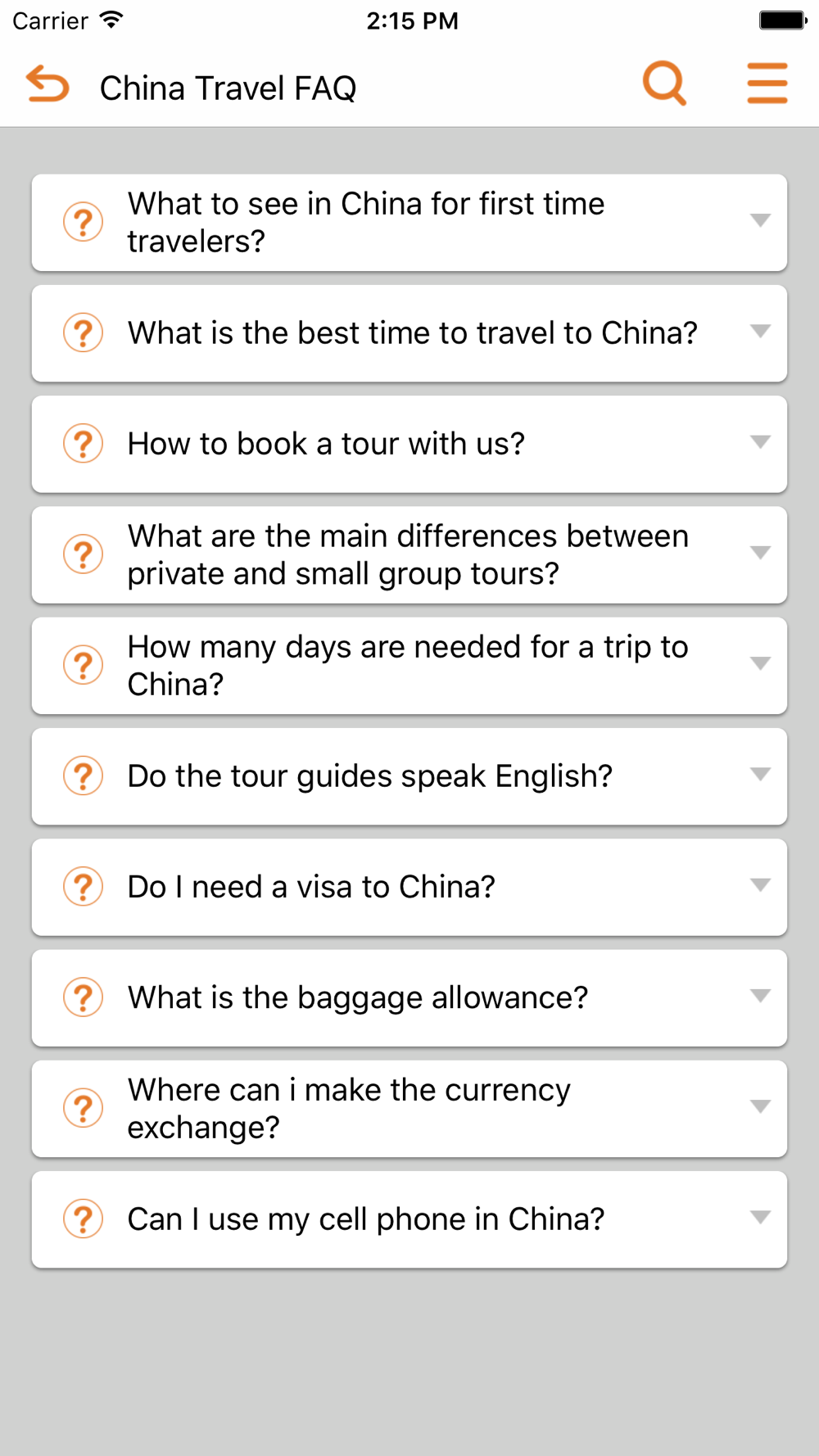The image size is (819, 1456).
Task: Expand 'What is the best time to travel to China?'
Action: coord(409,333)
